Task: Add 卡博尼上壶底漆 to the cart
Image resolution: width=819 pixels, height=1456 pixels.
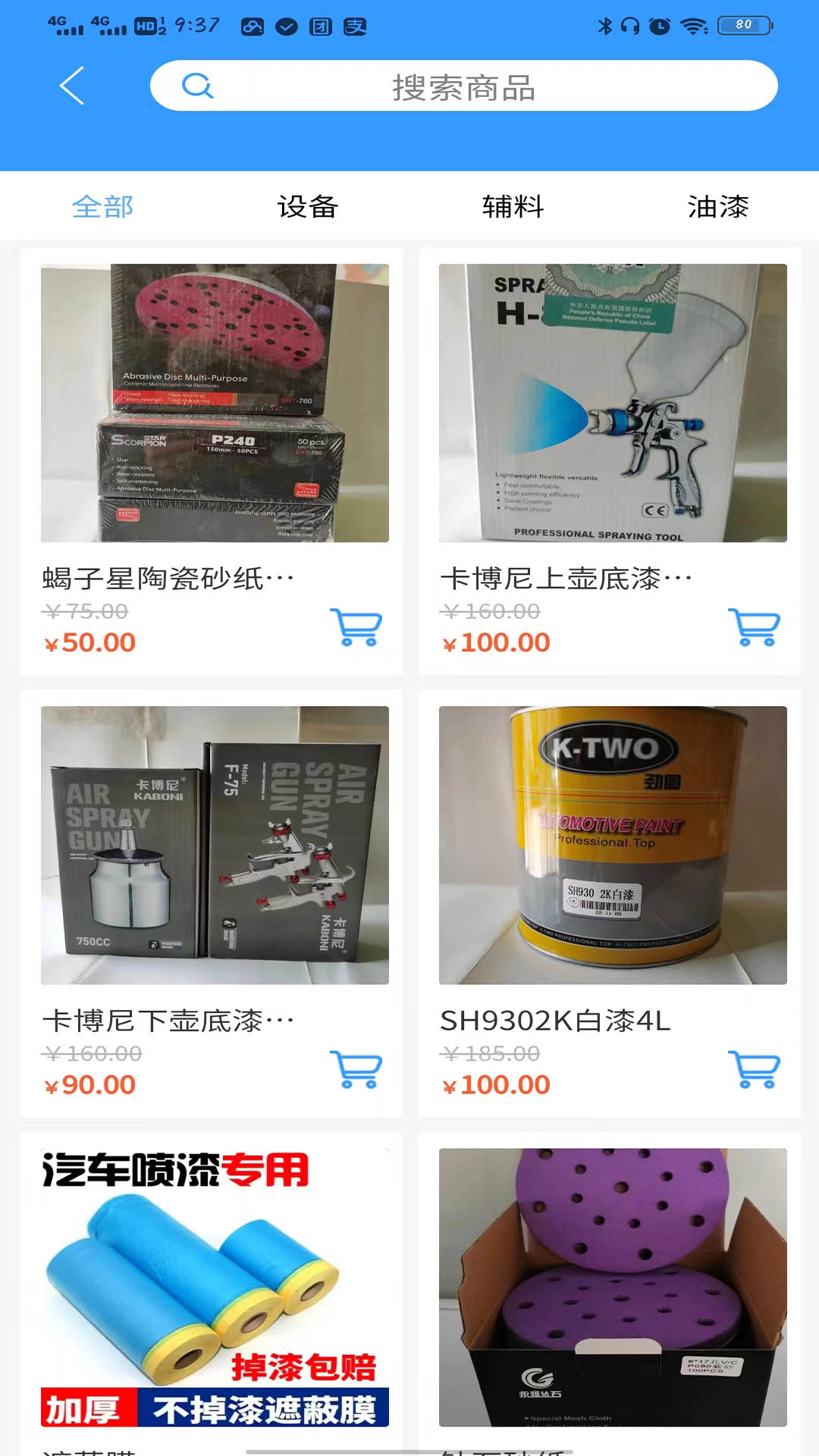Action: 754,627
